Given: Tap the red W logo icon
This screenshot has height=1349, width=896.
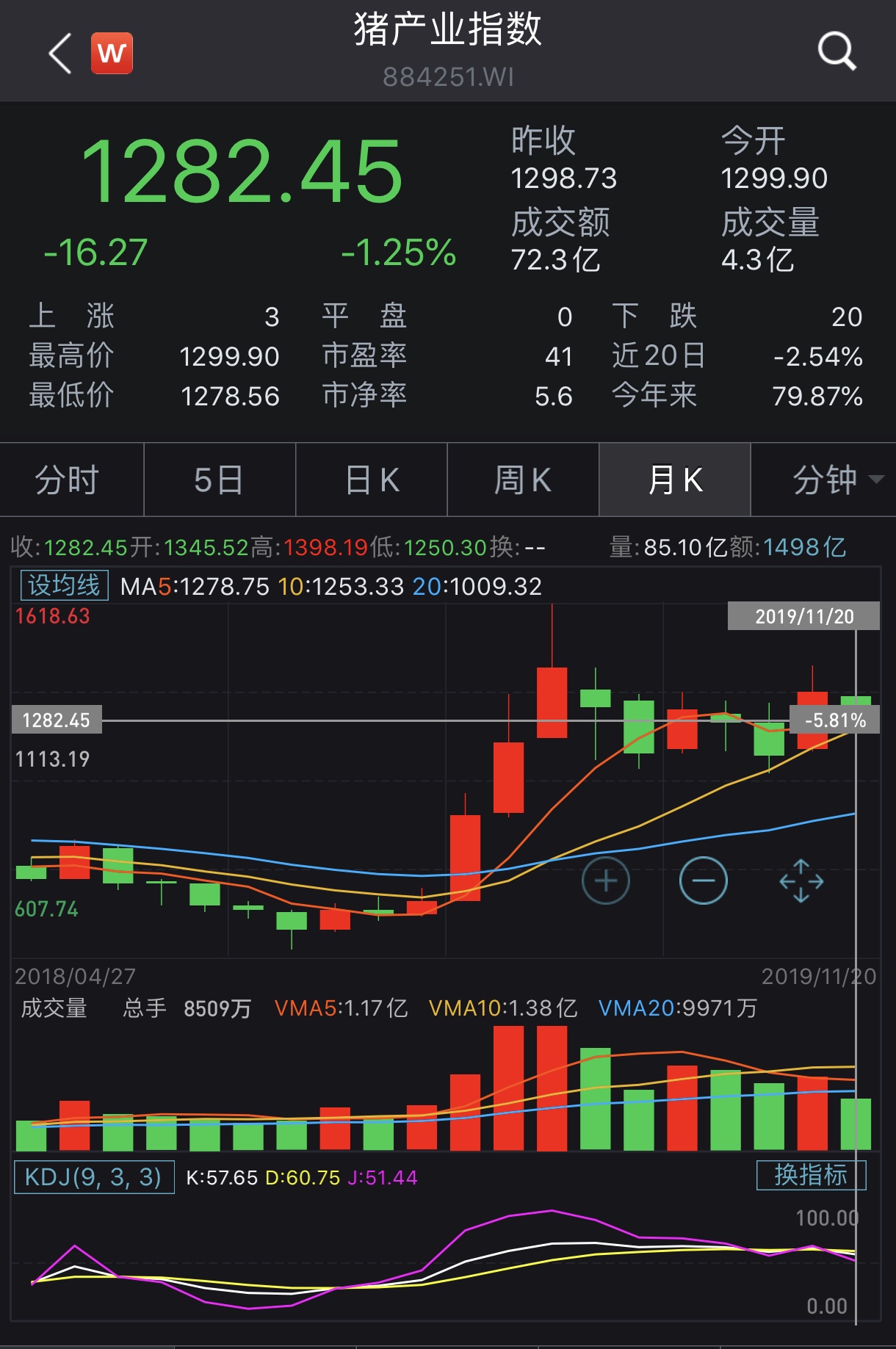Looking at the screenshot, I should point(112,53).
